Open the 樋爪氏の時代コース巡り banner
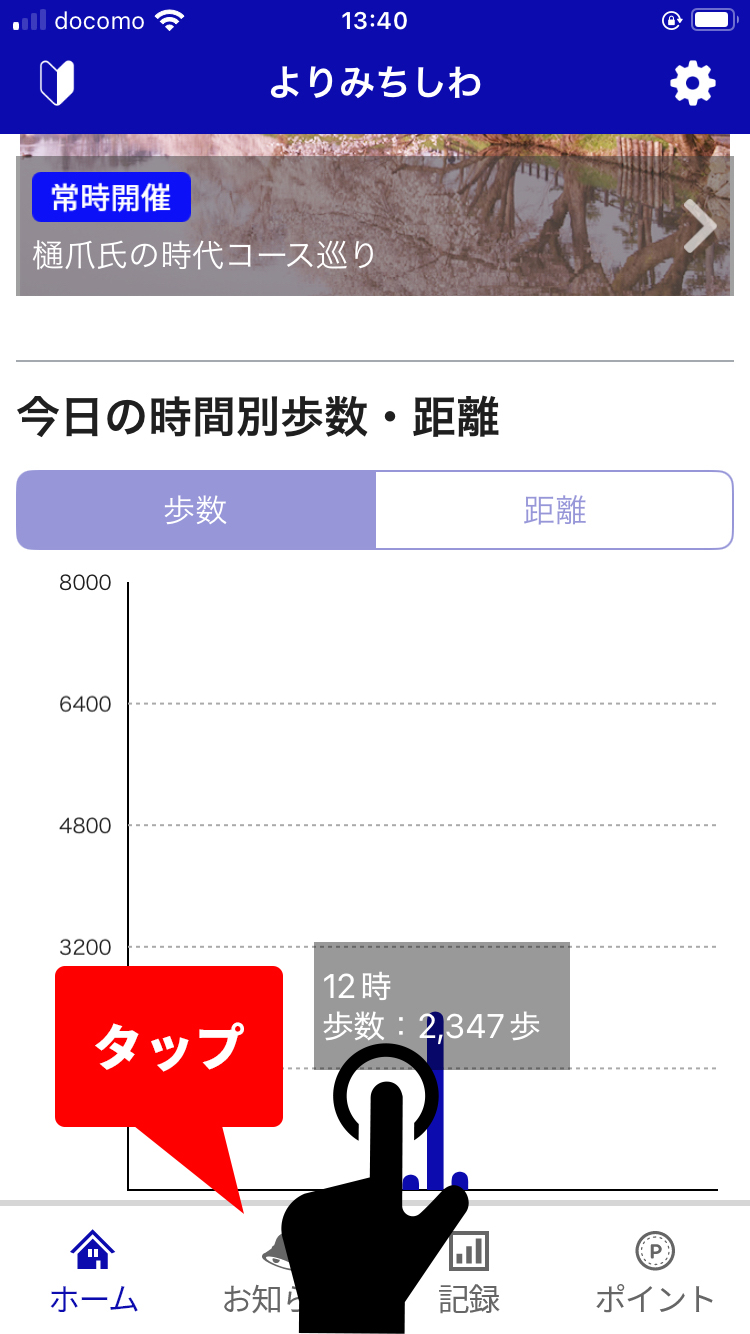Image resolution: width=750 pixels, height=1334 pixels. point(375,226)
